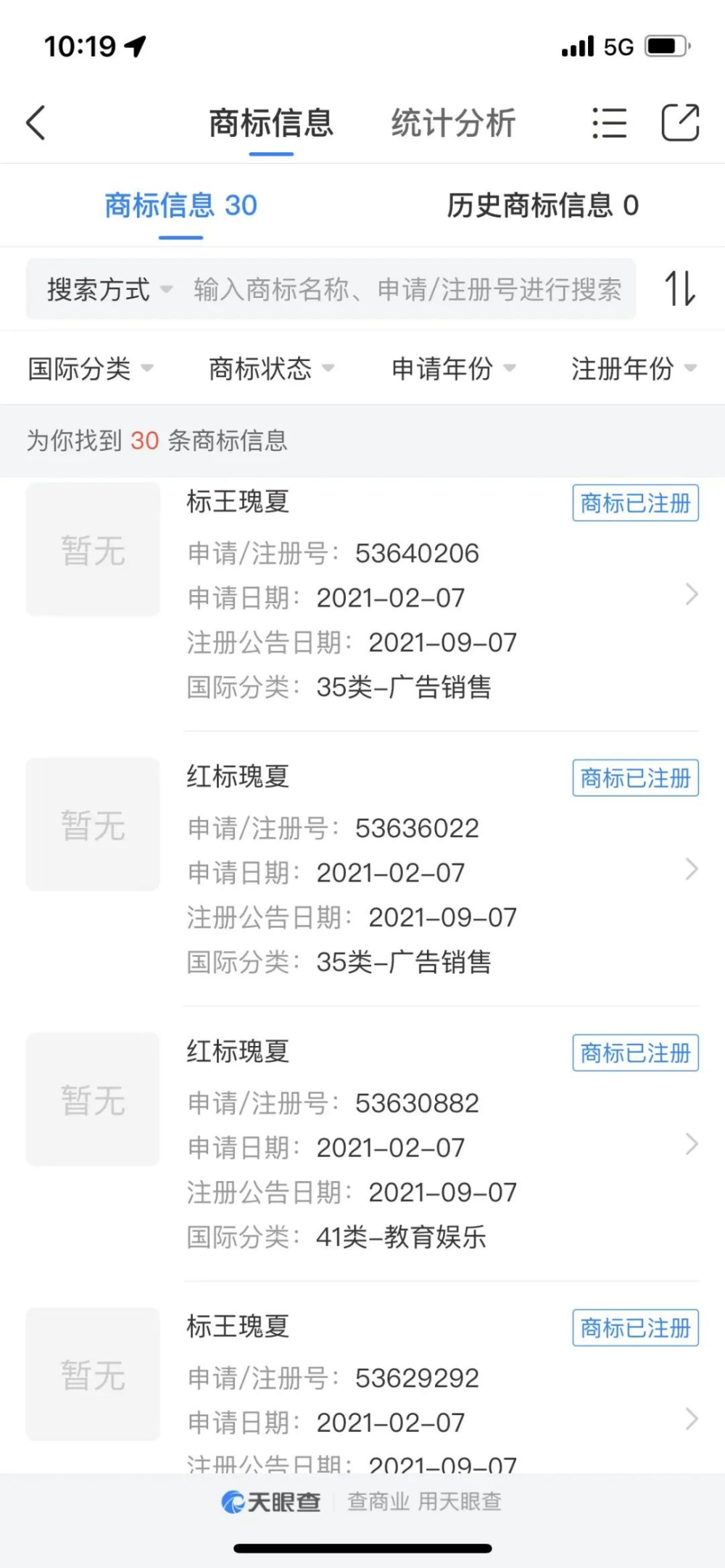Open the 商标状态 filter

tap(272, 368)
